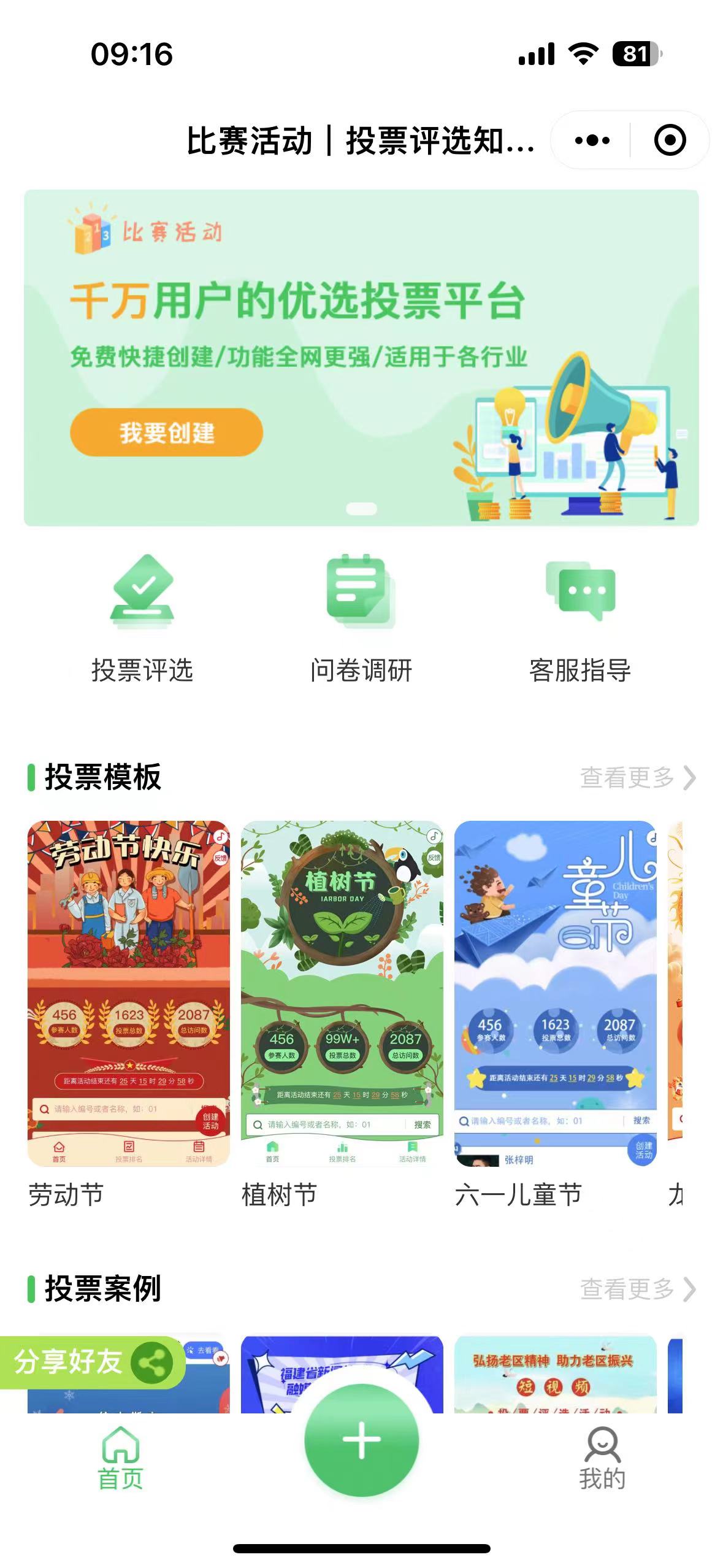Click the music note icon on 劳动节 template
The height and width of the screenshot is (1568, 723).
(221, 837)
